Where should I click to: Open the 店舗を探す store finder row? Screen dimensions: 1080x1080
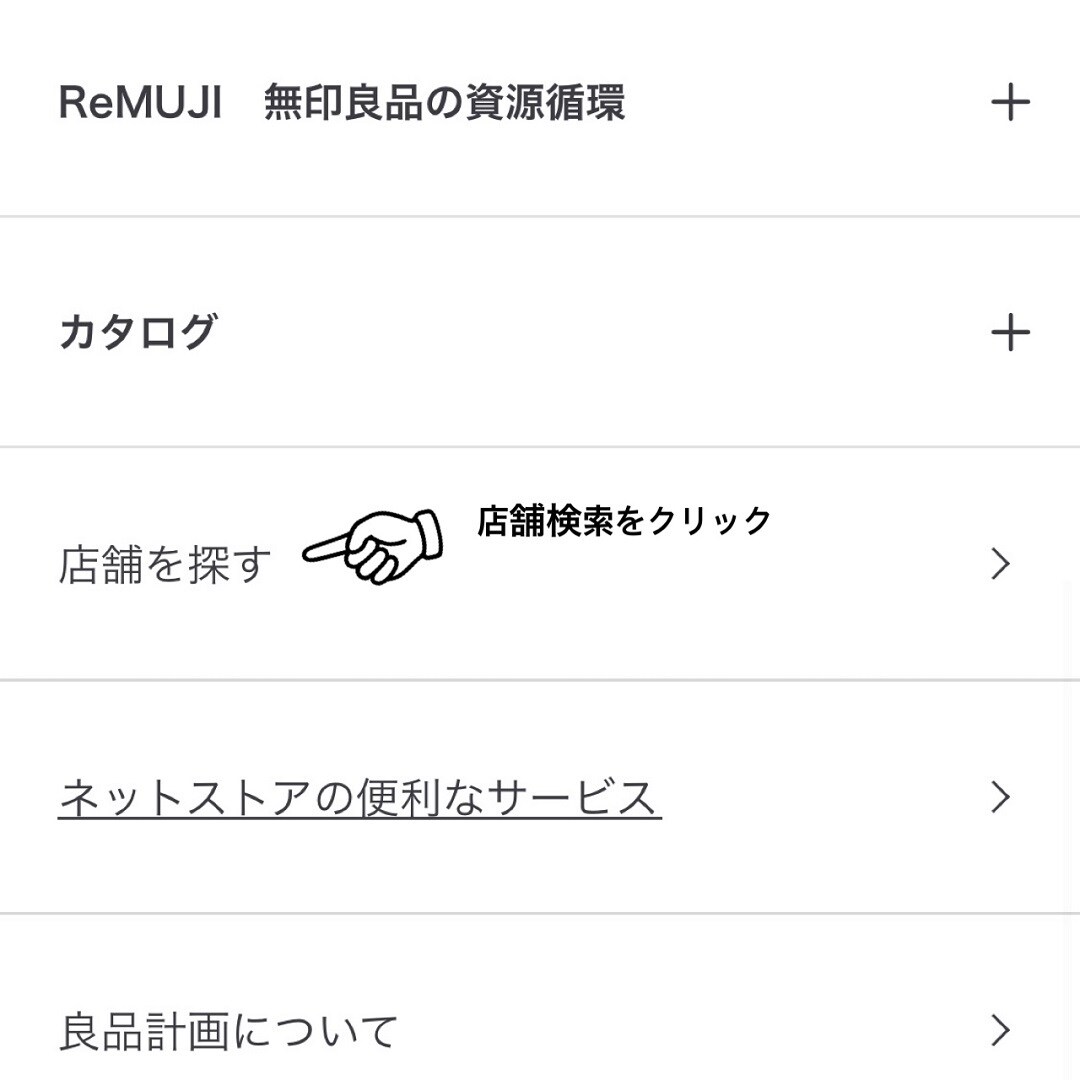(x=165, y=565)
